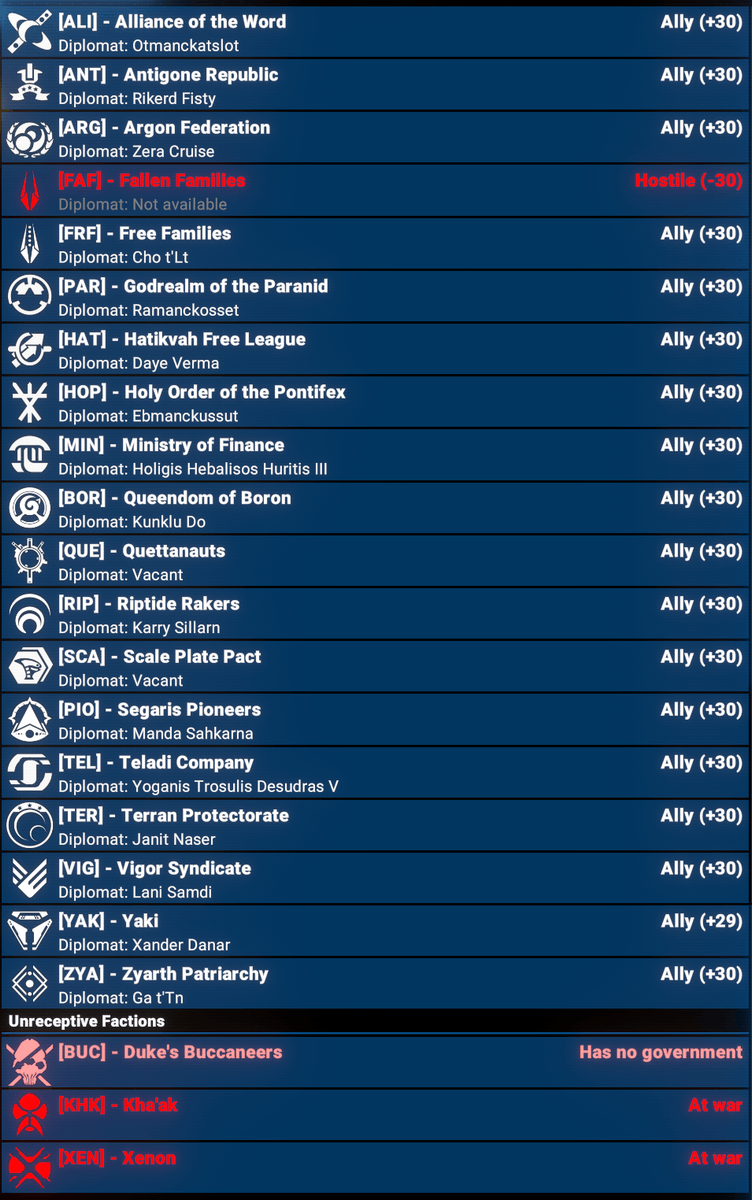Open the Riptide Rakers row
Screen dimensions: 752x1200
[376, 615]
